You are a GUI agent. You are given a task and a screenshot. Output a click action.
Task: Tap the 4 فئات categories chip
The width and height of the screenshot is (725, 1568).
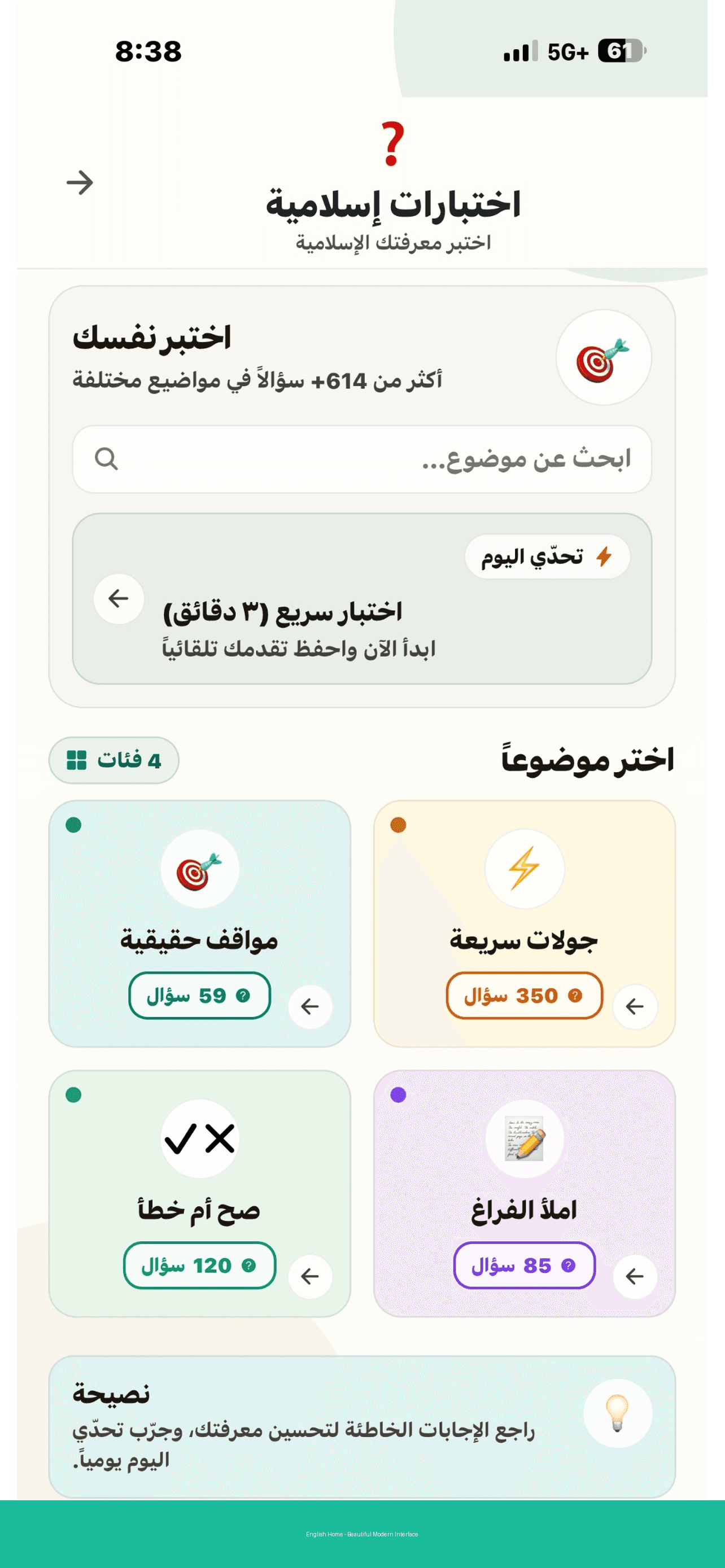[x=114, y=760]
